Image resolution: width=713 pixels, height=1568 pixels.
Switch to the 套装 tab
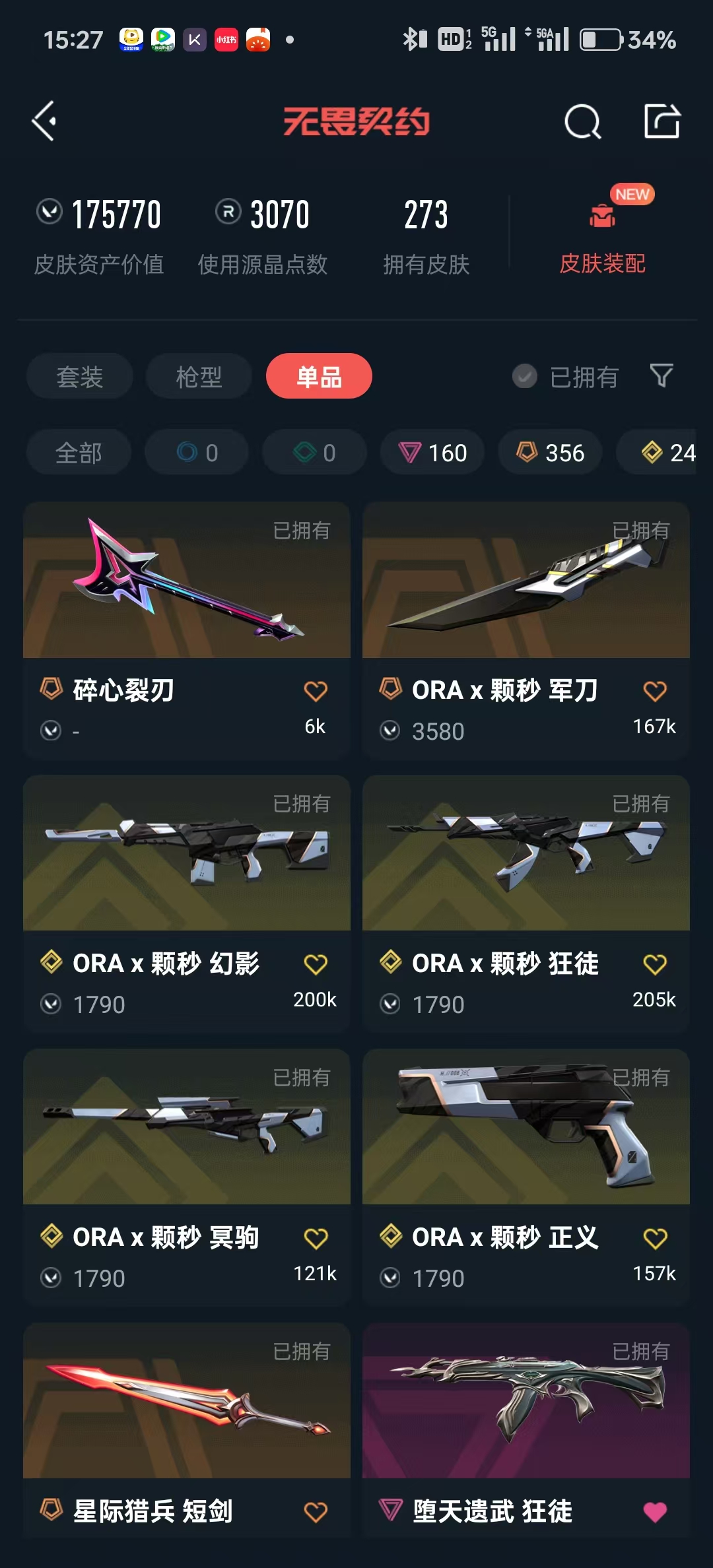(x=80, y=377)
